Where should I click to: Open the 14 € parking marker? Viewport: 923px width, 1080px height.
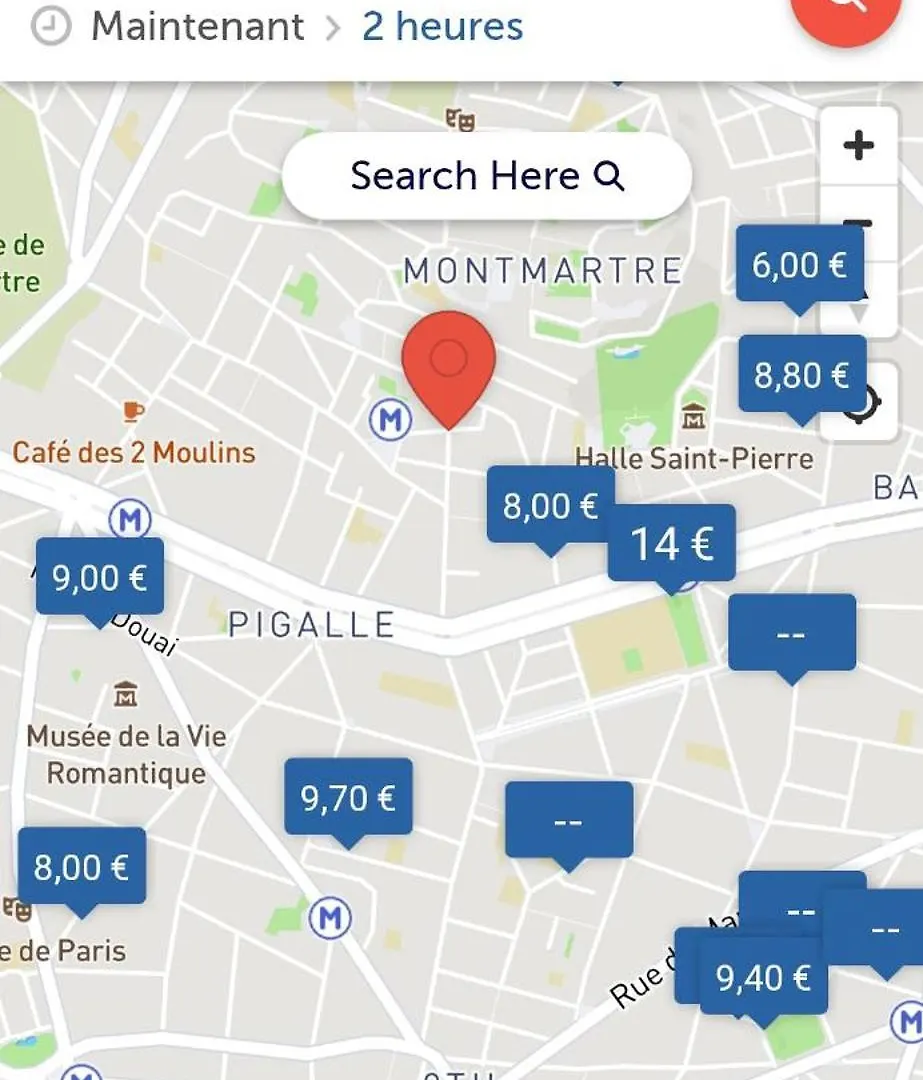pos(671,544)
